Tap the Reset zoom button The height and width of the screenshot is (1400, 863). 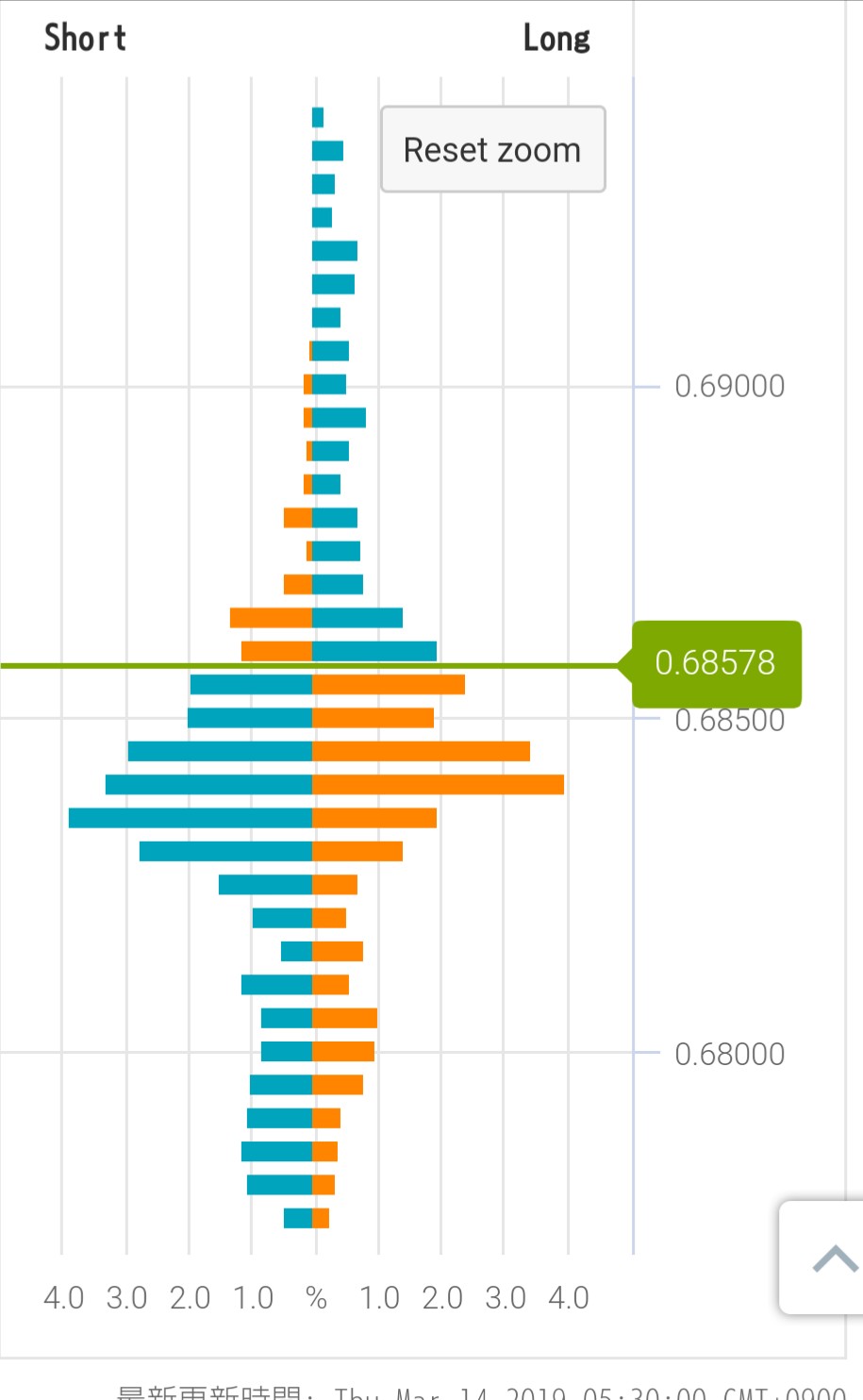[492, 149]
